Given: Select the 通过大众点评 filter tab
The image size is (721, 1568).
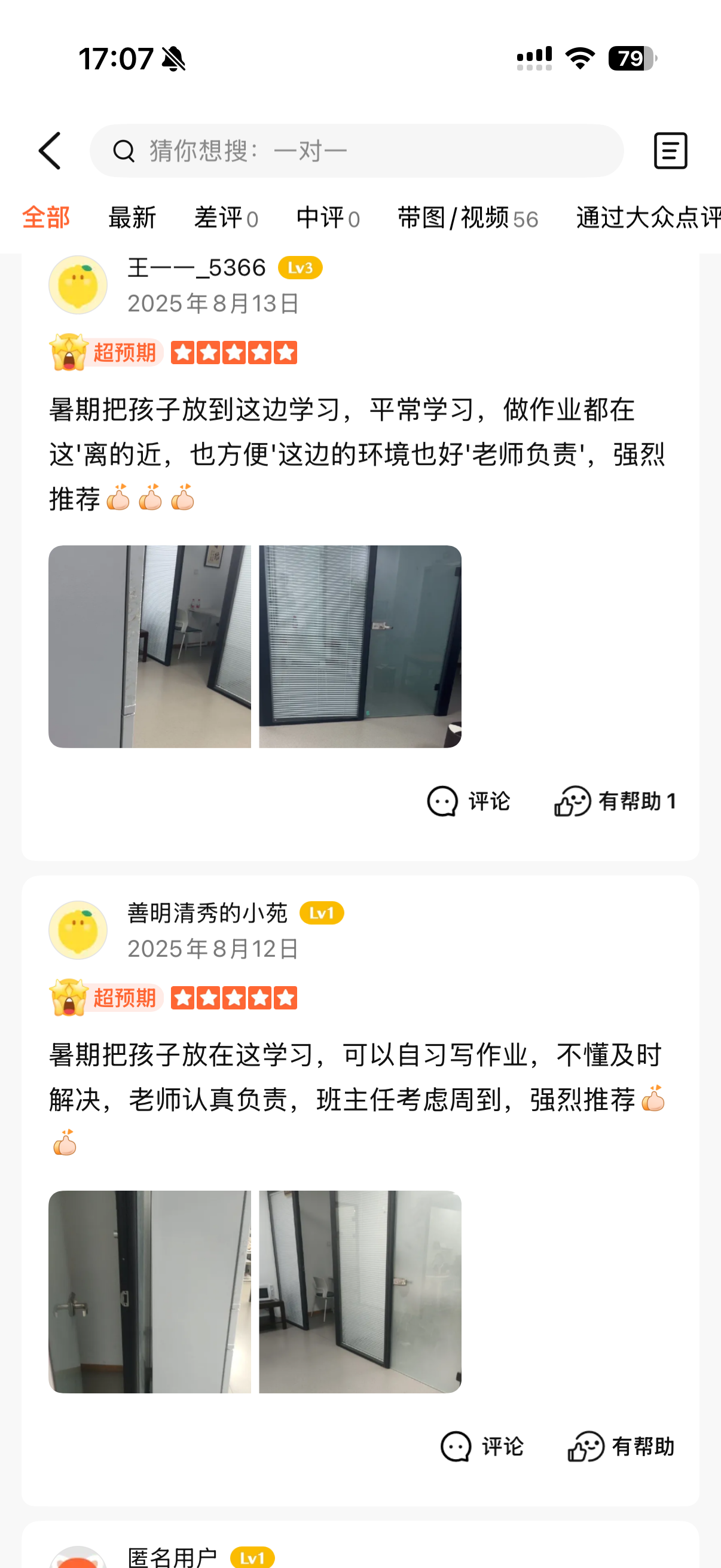Looking at the screenshot, I should point(647,218).
